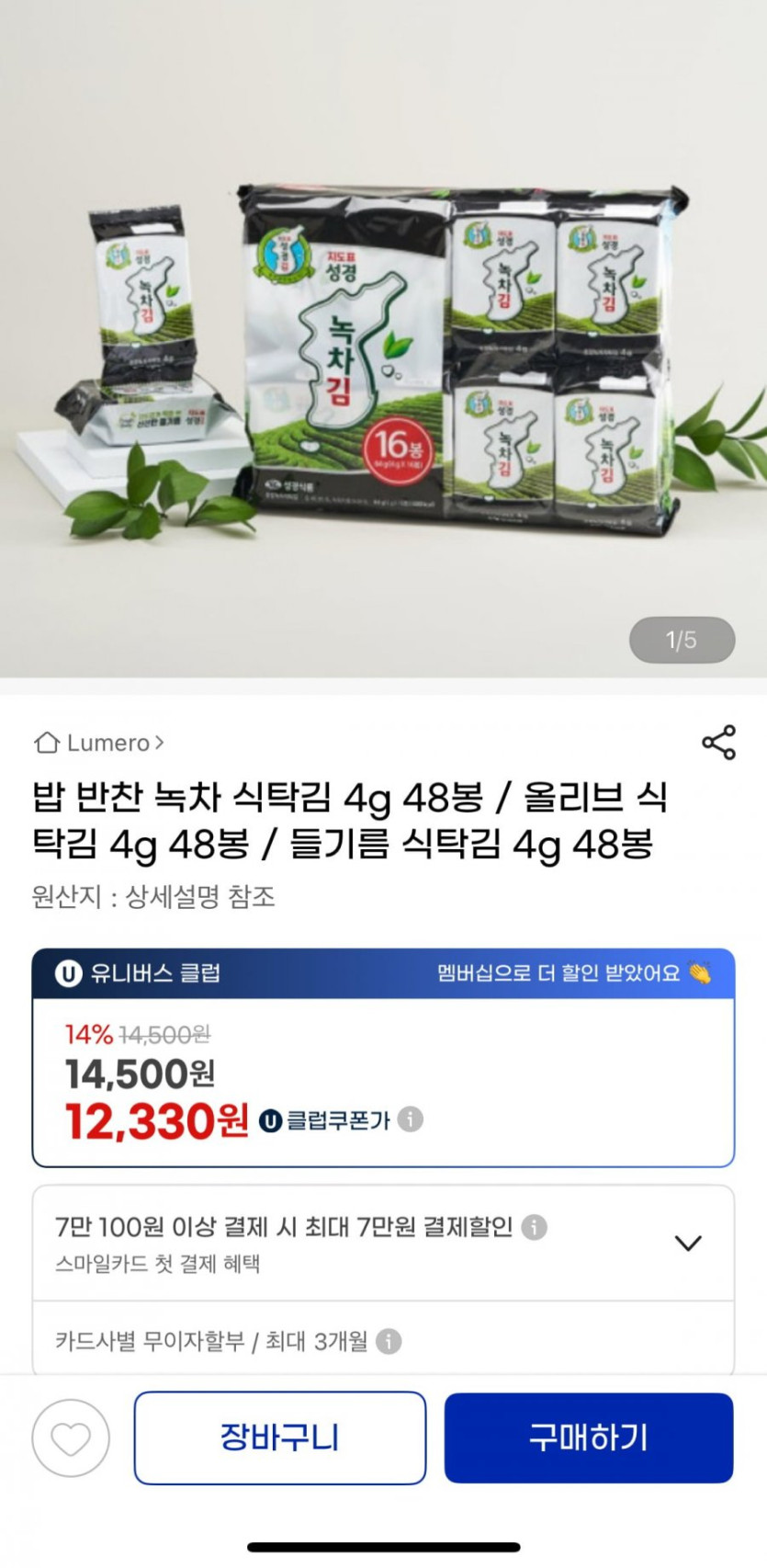Add product to wishlist with heart
Viewport: 767px width, 1568px height.
[x=71, y=1438]
